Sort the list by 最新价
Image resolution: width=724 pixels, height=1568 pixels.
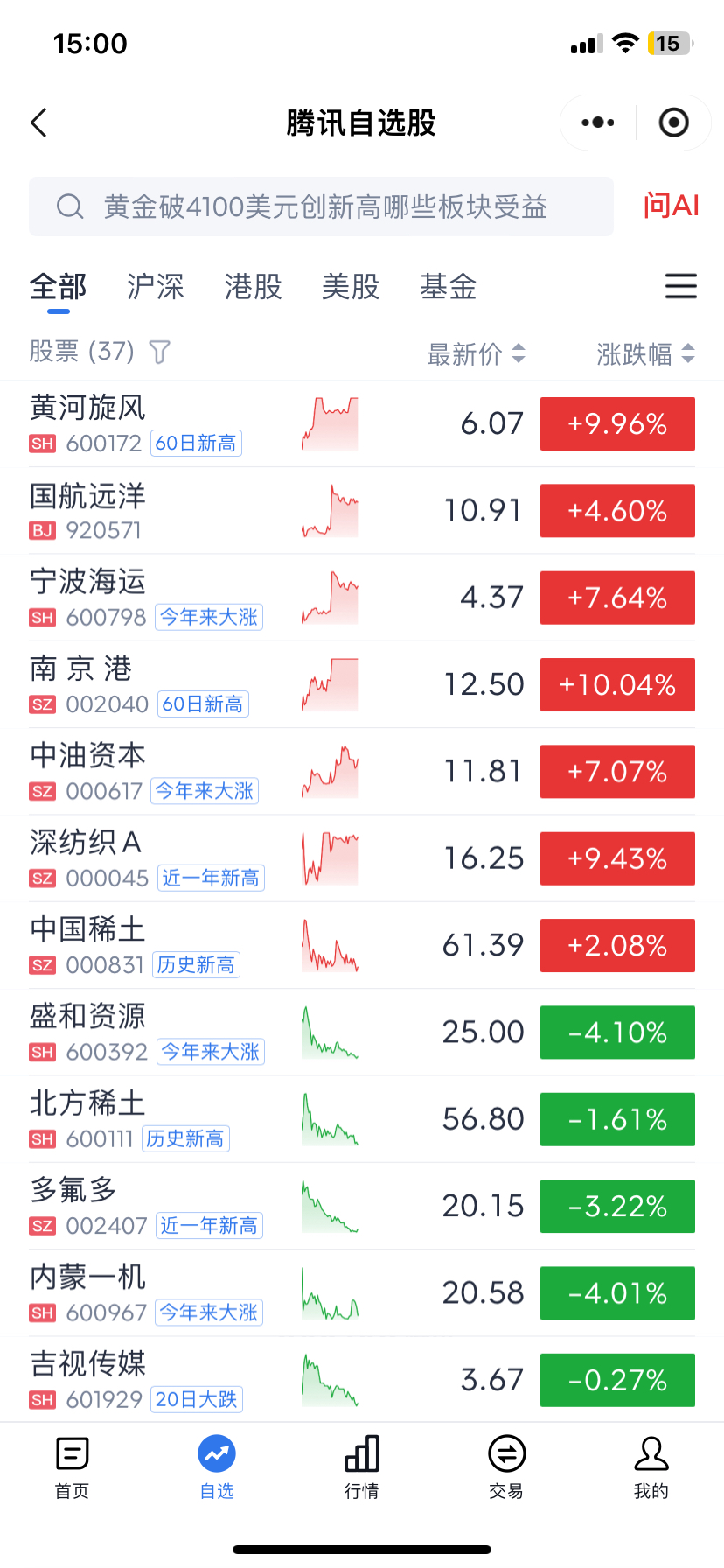(477, 353)
